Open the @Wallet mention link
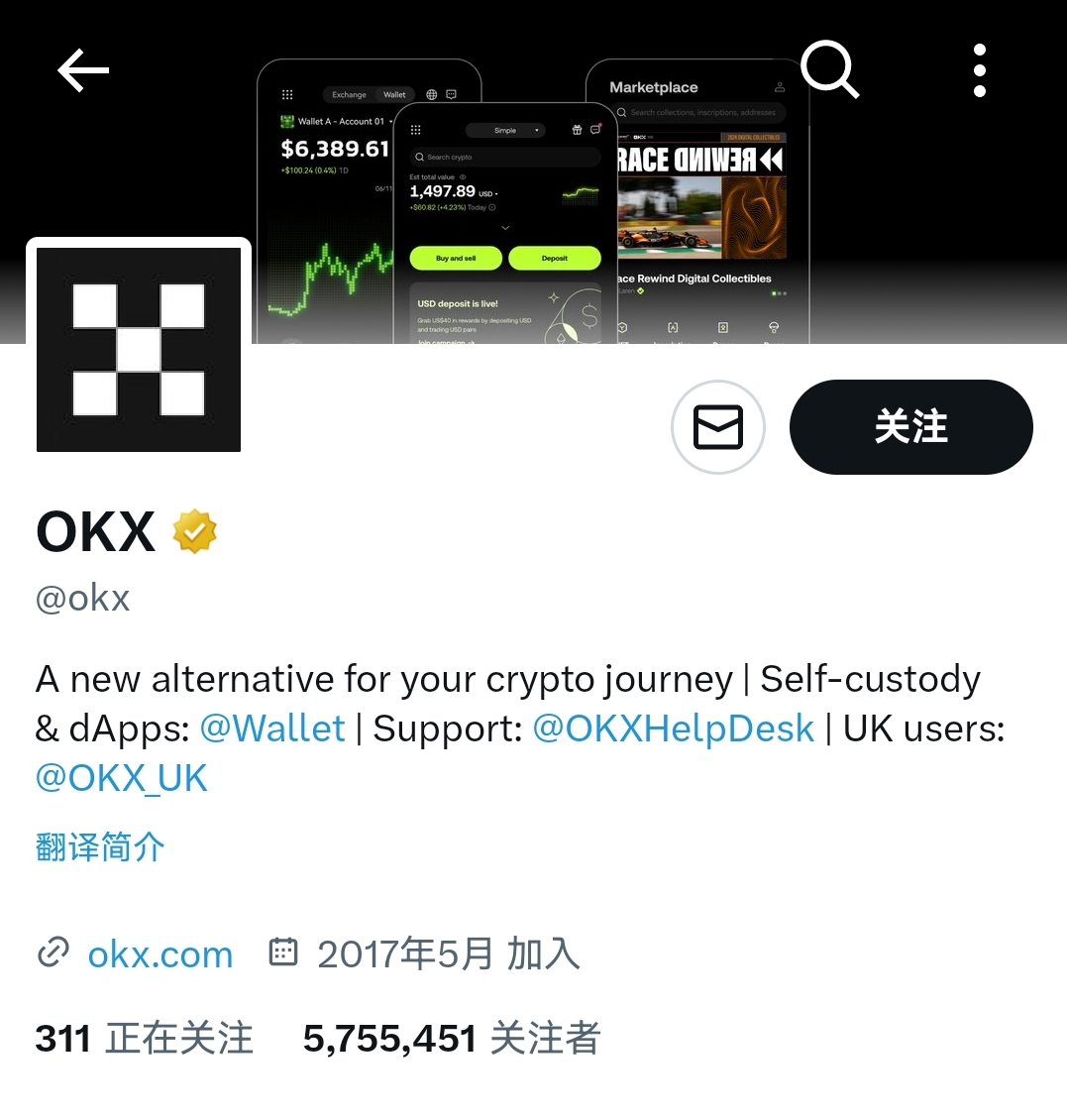This screenshot has width=1067, height=1120. click(272, 728)
